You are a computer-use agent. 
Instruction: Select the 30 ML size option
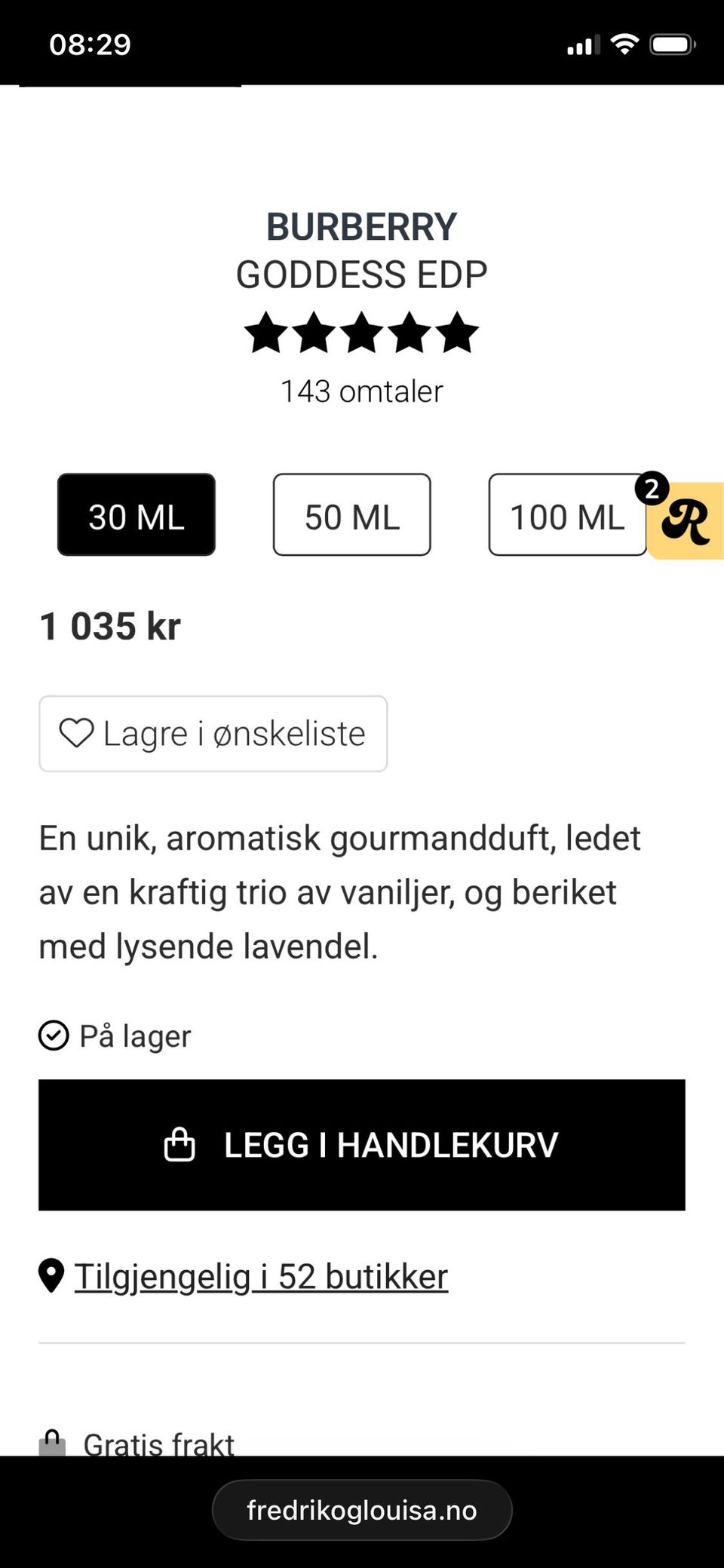(136, 515)
